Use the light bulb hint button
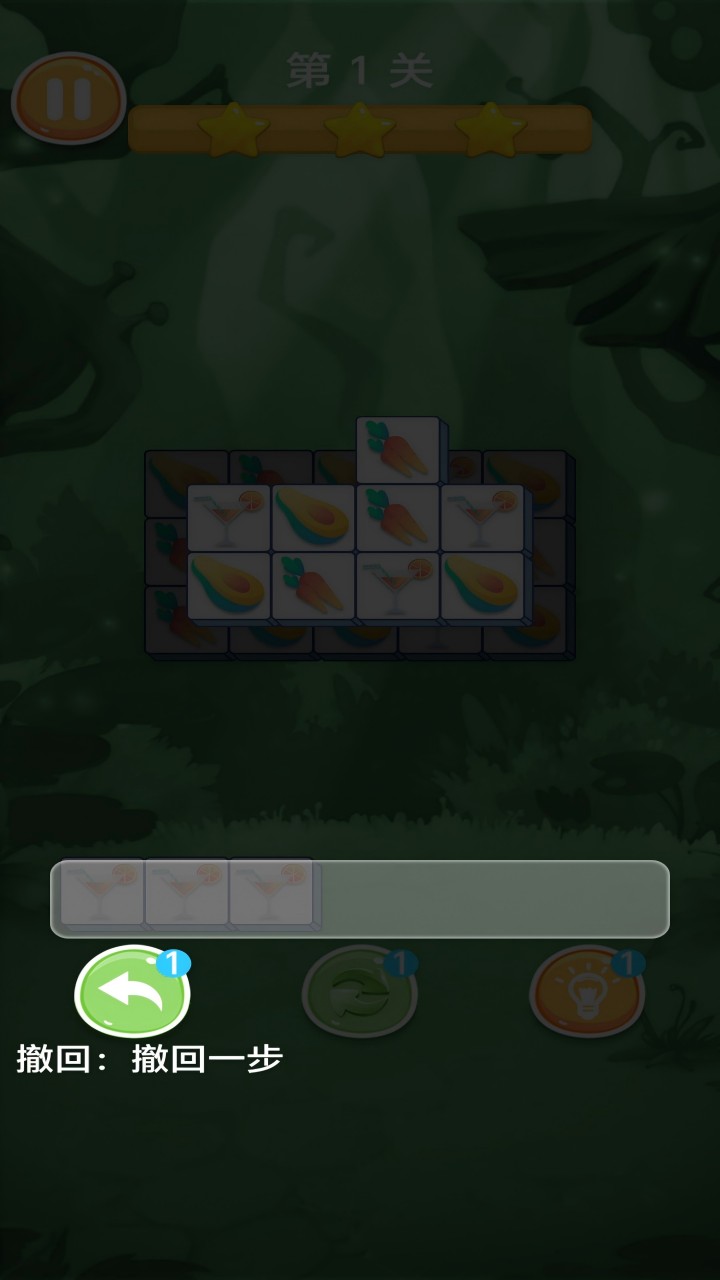This screenshot has height=1280, width=720. 586,992
